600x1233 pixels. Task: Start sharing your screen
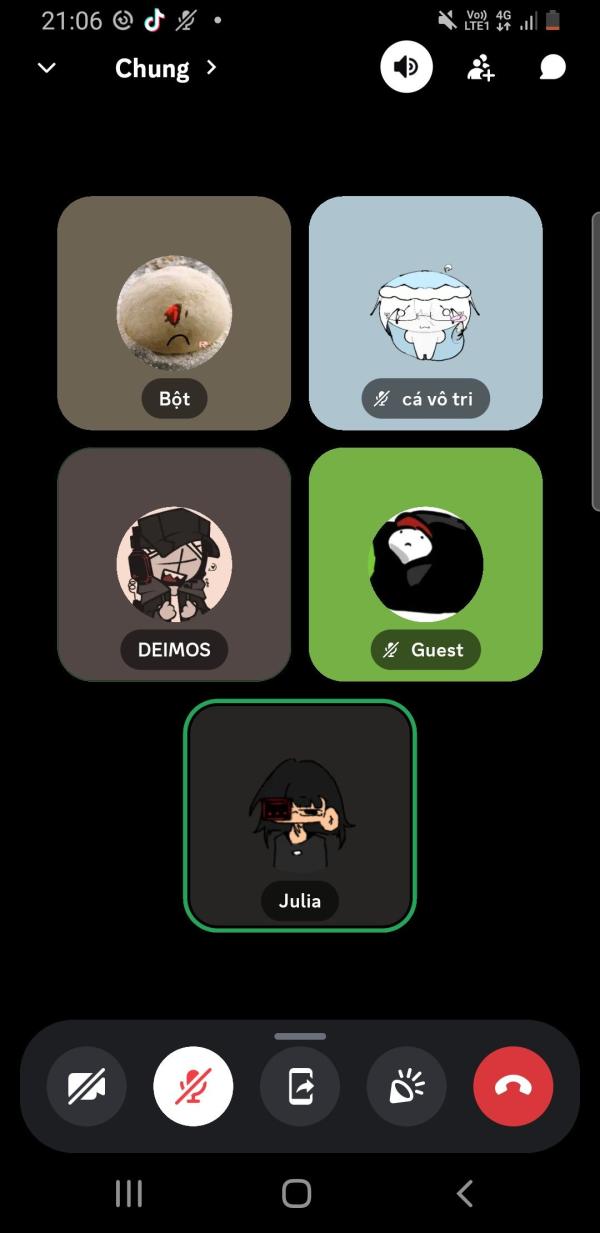300,1086
